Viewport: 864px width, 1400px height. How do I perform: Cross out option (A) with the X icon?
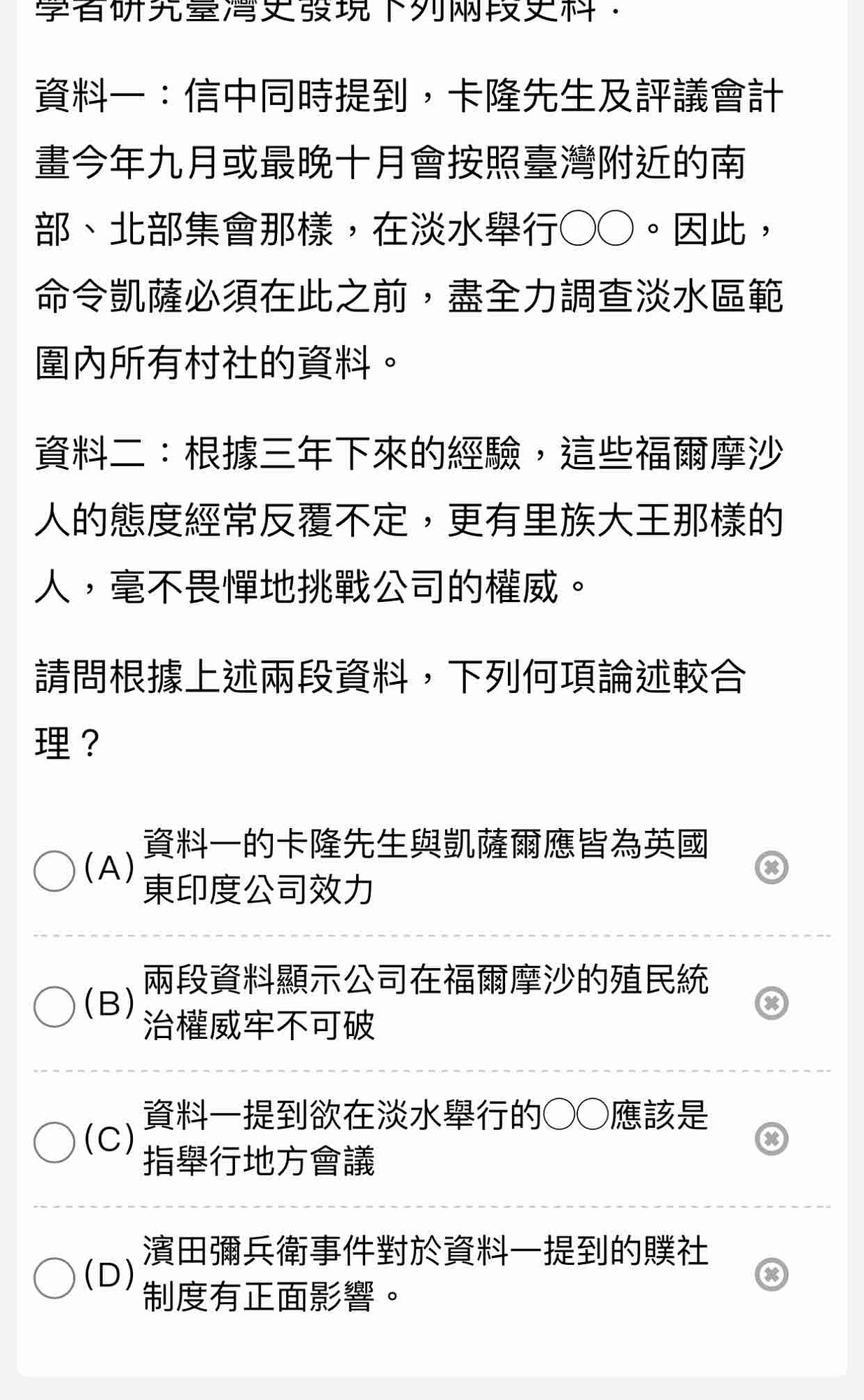coord(772,868)
